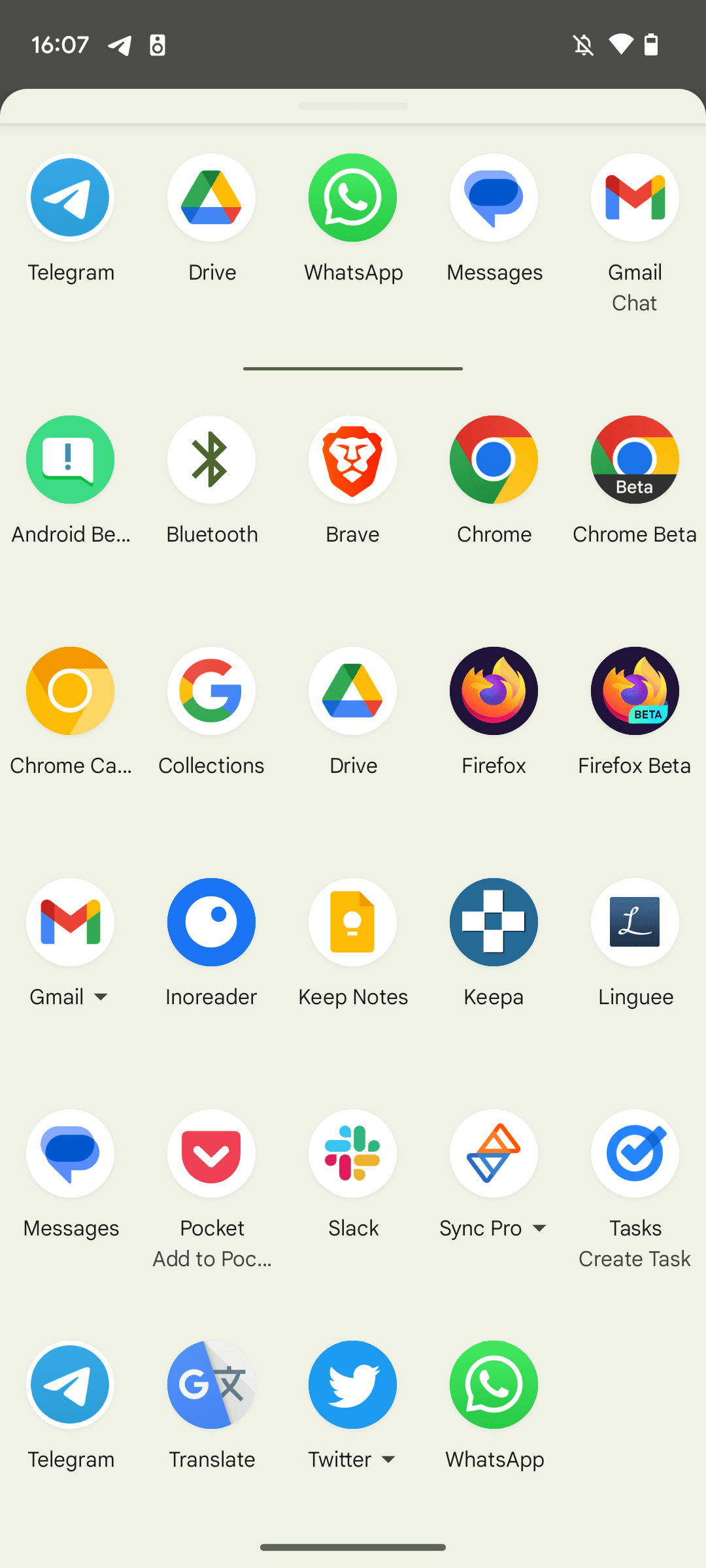Start Chrome Beta

click(x=635, y=460)
